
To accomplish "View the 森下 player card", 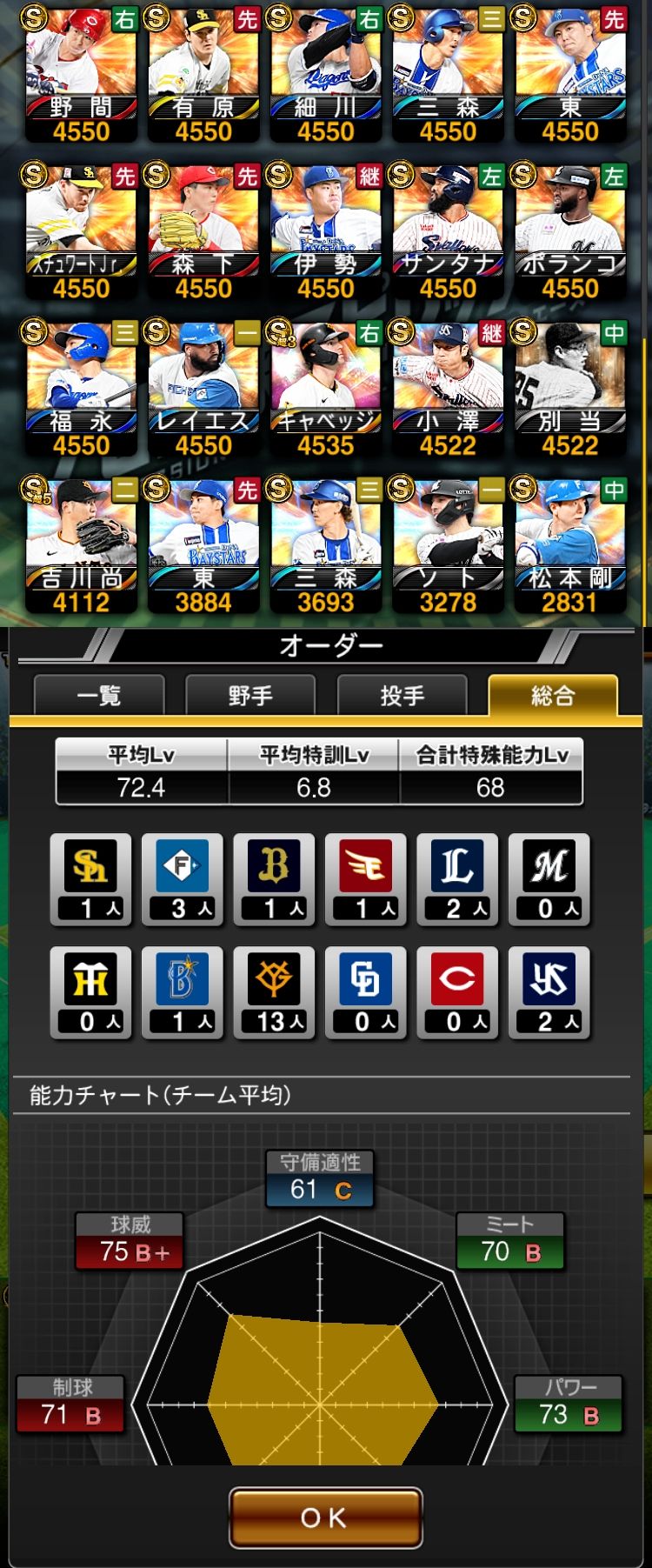I will (203, 231).
